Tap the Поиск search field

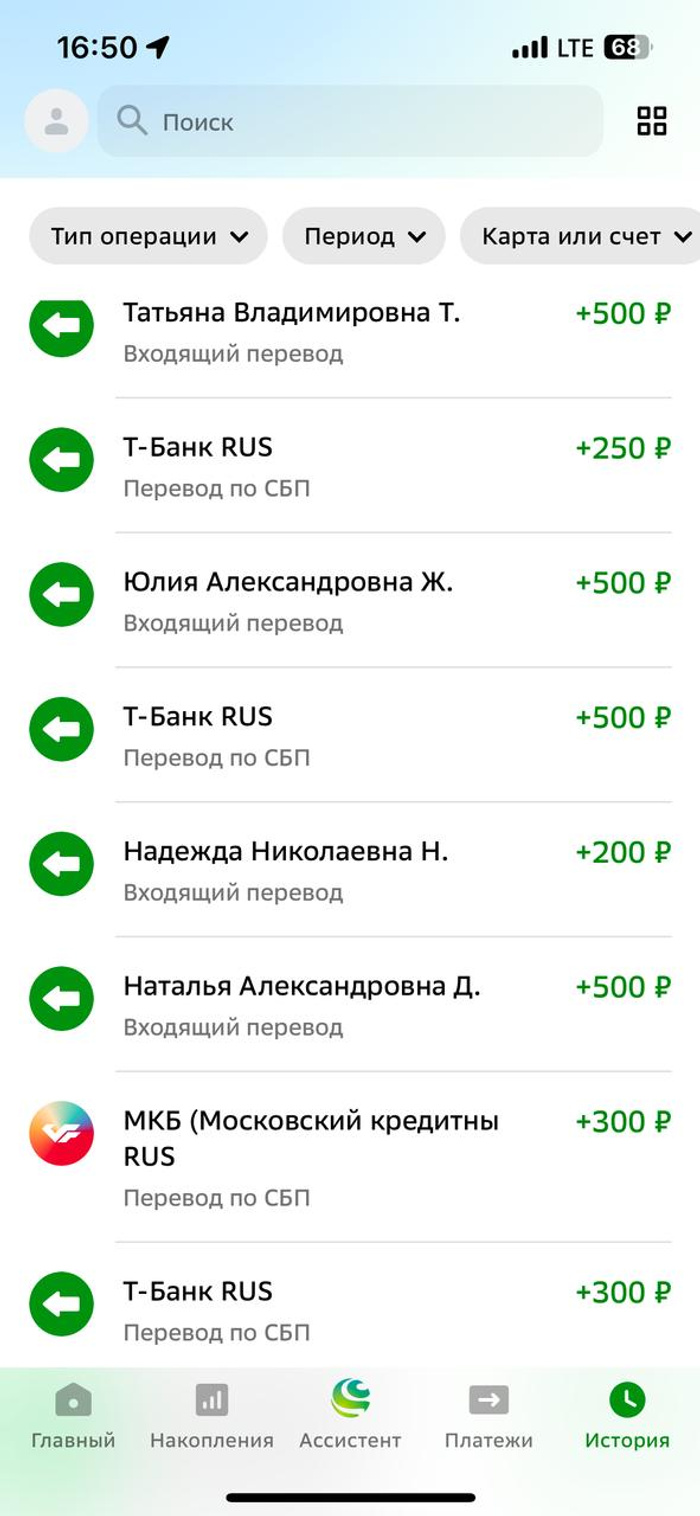[x=350, y=122]
